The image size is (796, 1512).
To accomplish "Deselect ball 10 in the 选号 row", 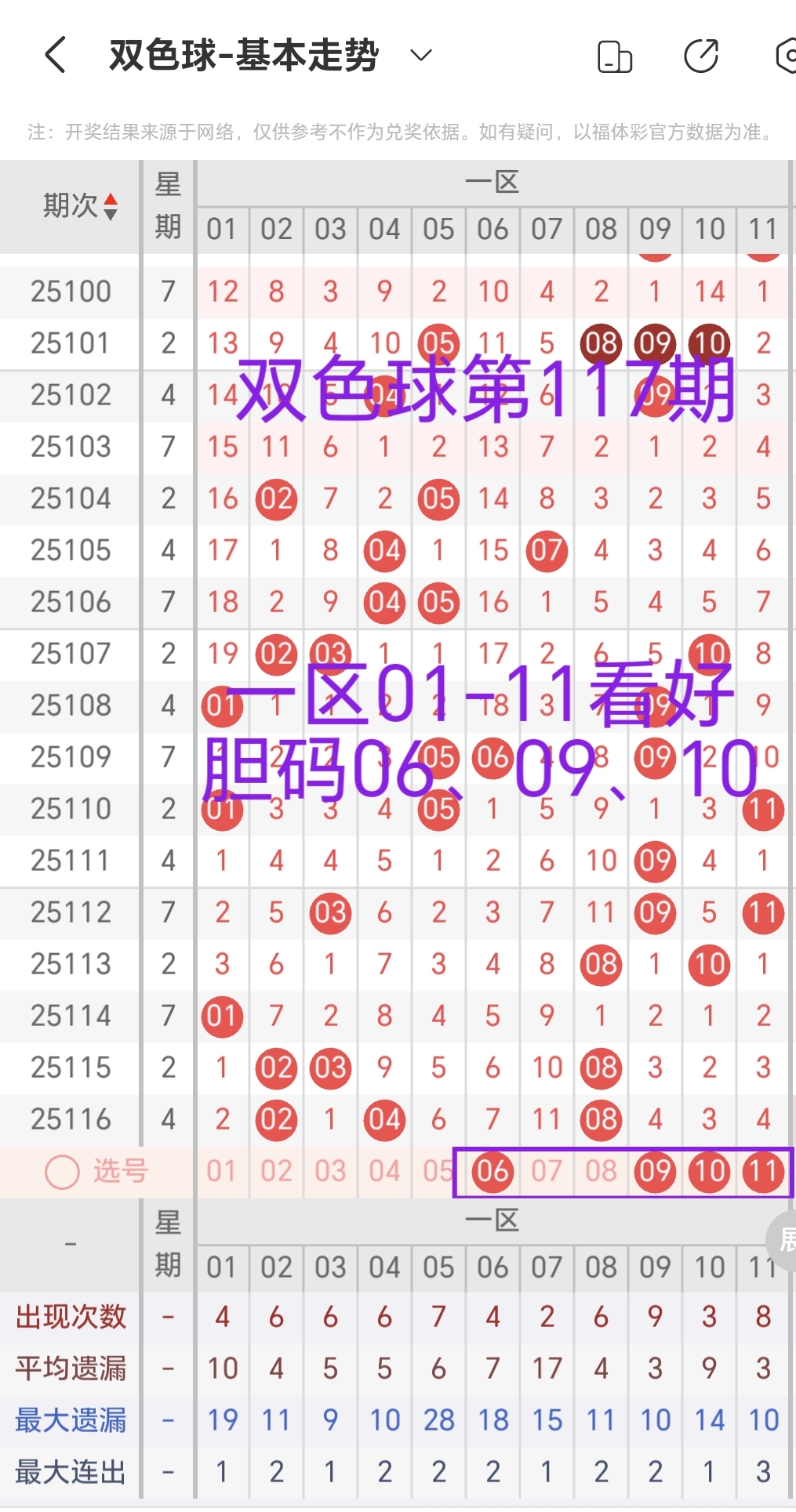I will point(709,1171).
